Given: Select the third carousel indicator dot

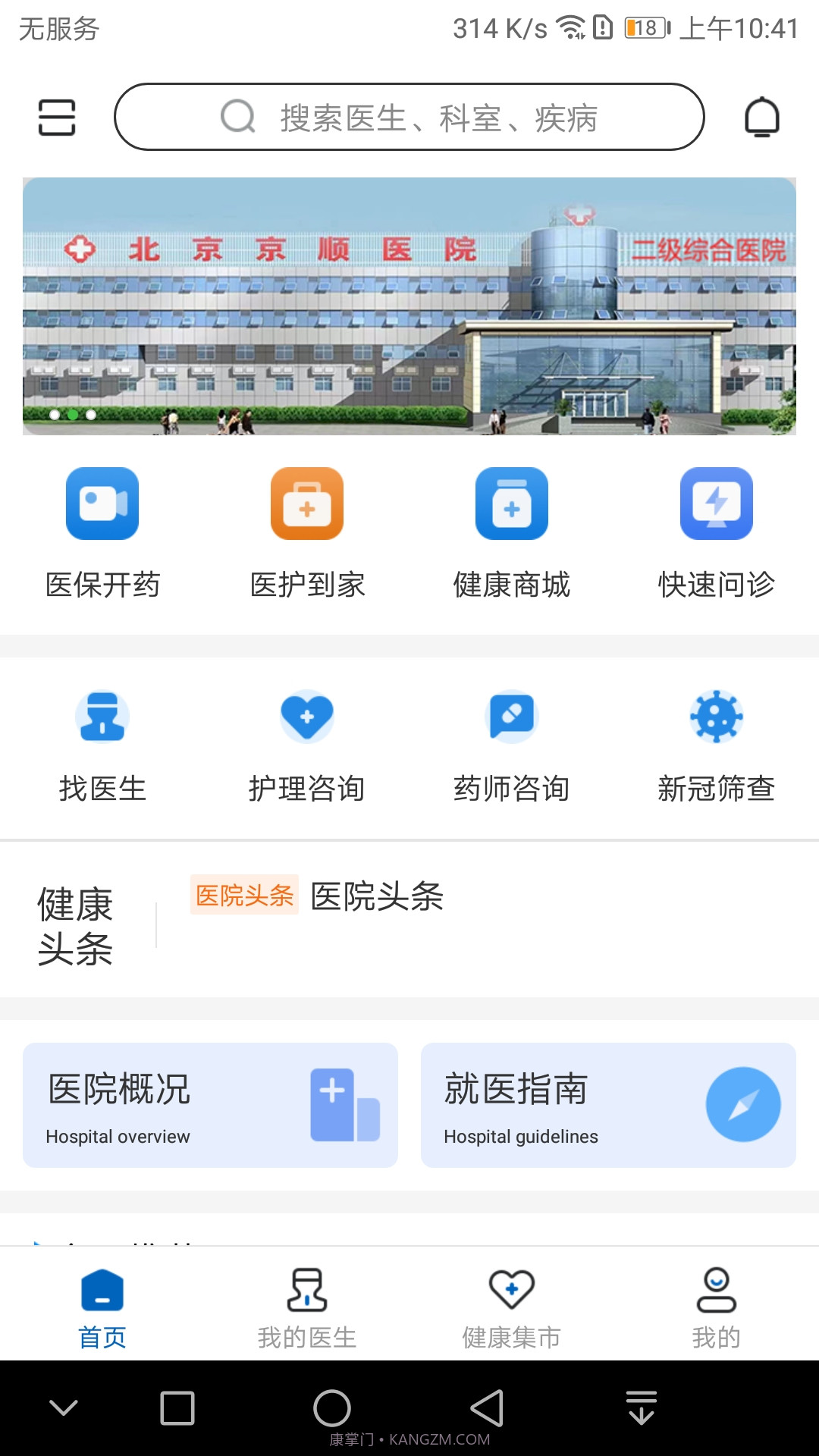Looking at the screenshot, I should click(91, 414).
